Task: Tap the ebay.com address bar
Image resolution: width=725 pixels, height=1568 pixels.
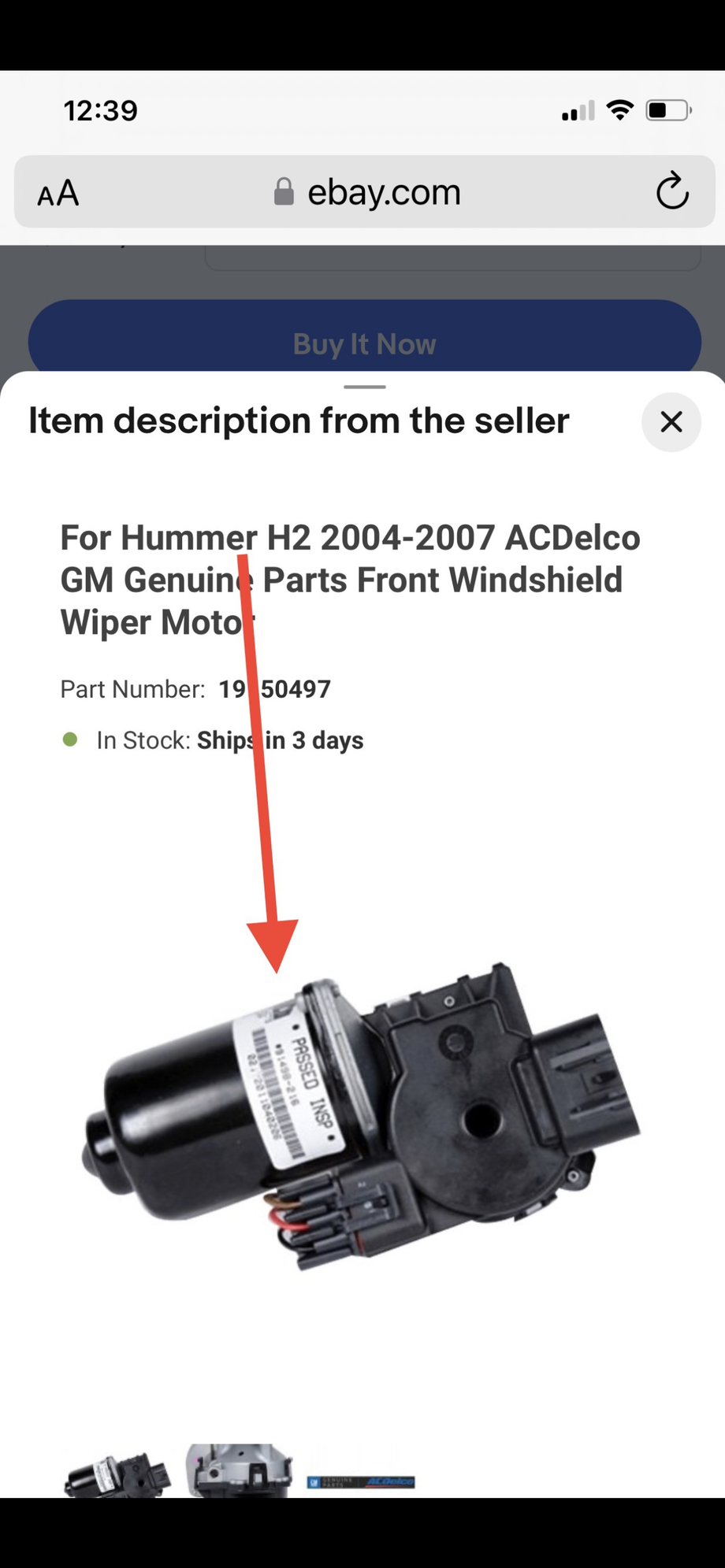Action: [367, 192]
